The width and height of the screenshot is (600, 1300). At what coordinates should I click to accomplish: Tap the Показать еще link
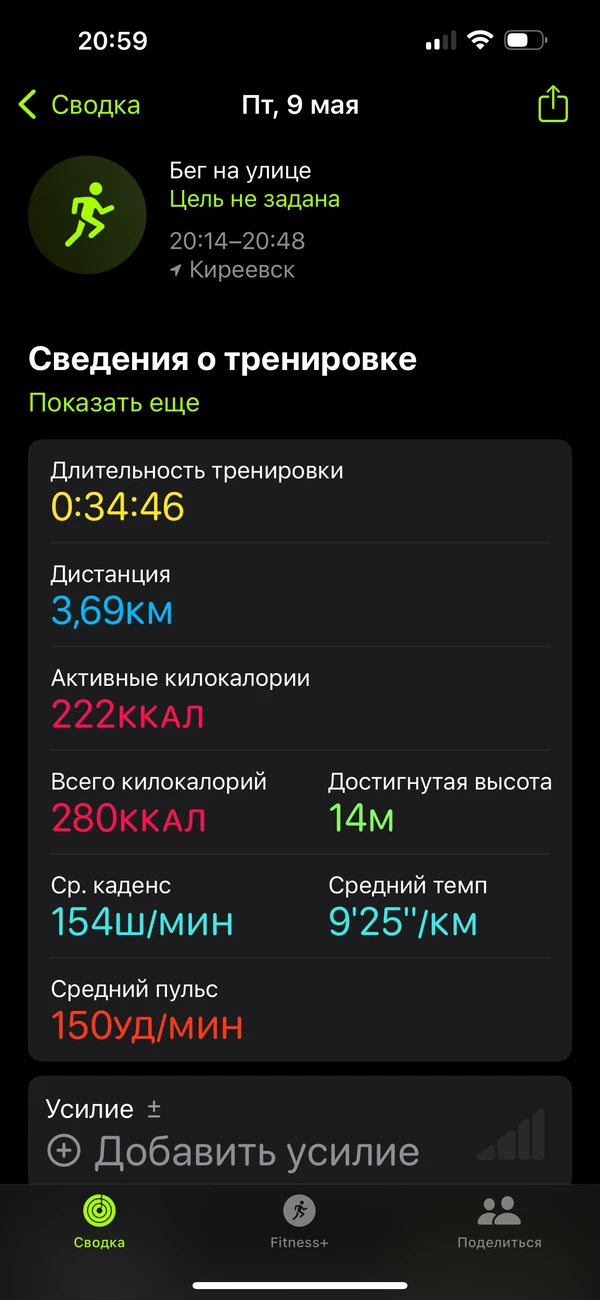114,403
